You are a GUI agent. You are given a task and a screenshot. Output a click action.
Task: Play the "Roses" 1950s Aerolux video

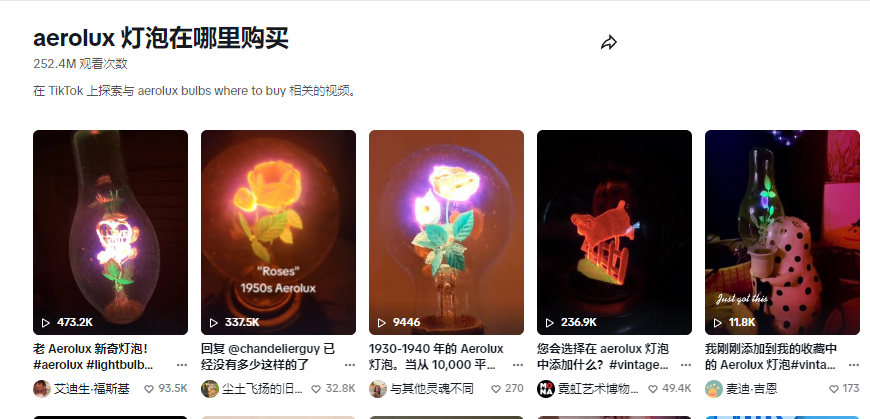(x=278, y=232)
